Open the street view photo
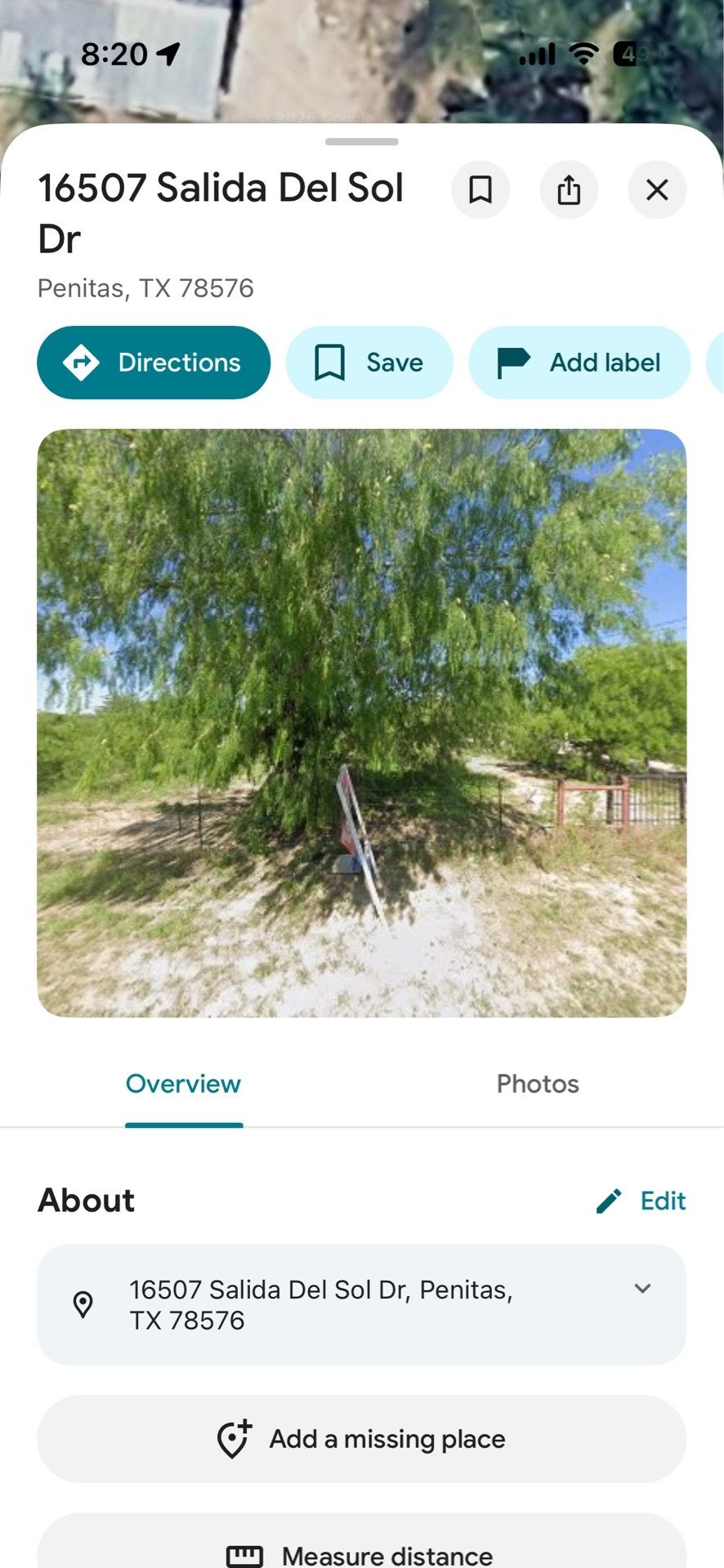 coord(362,723)
